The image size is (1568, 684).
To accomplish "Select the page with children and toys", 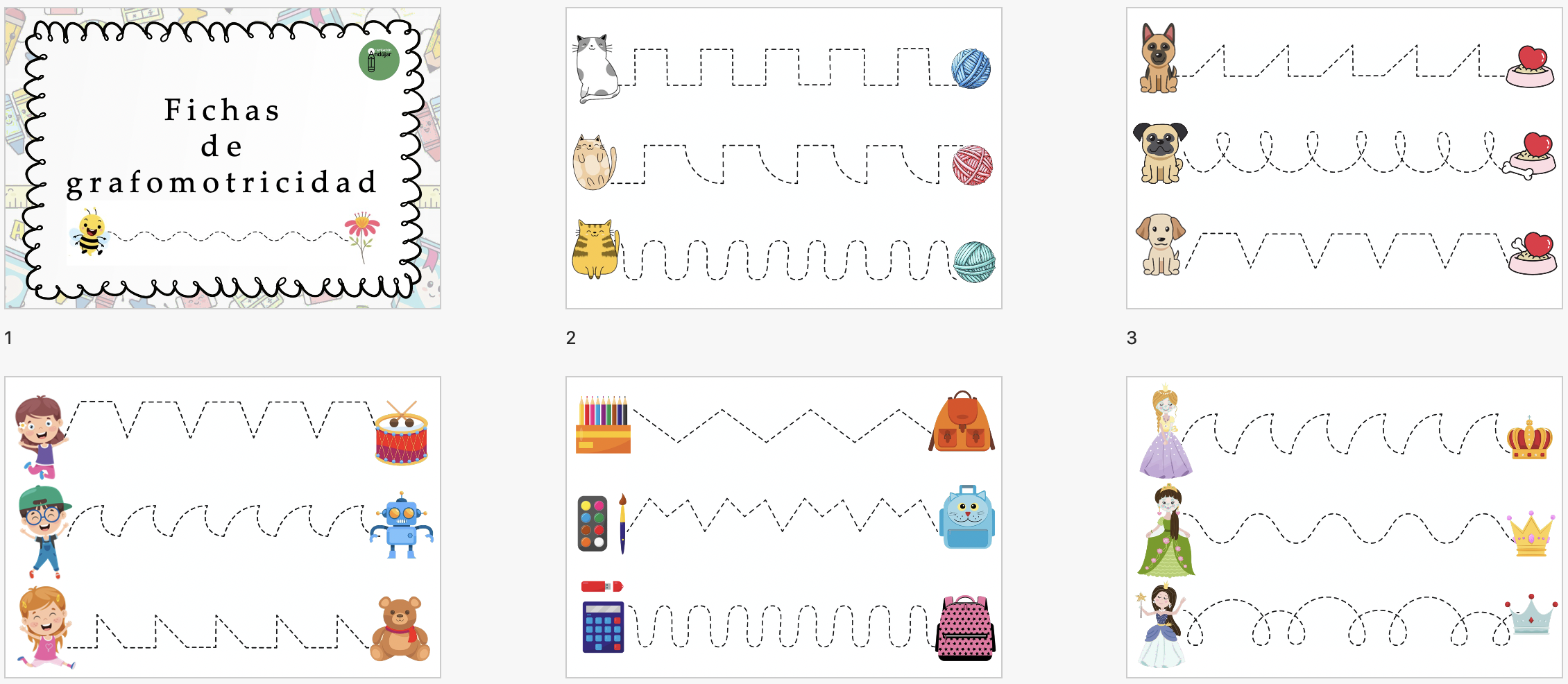I will [223, 527].
